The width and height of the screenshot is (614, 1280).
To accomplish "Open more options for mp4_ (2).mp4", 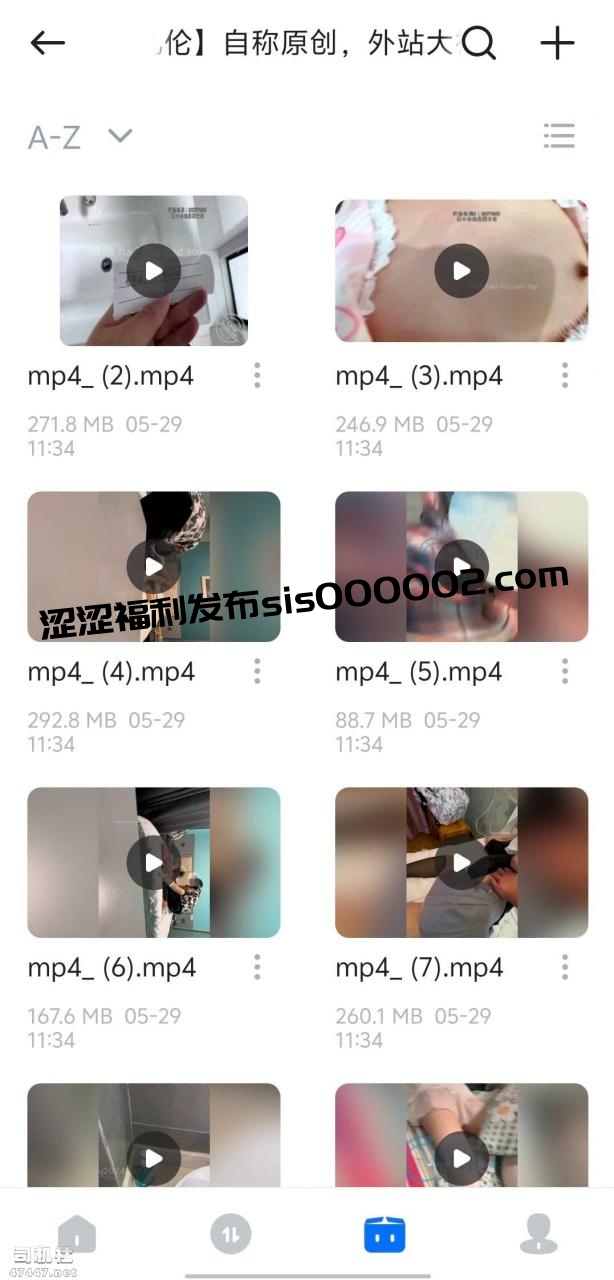I will (x=257, y=376).
